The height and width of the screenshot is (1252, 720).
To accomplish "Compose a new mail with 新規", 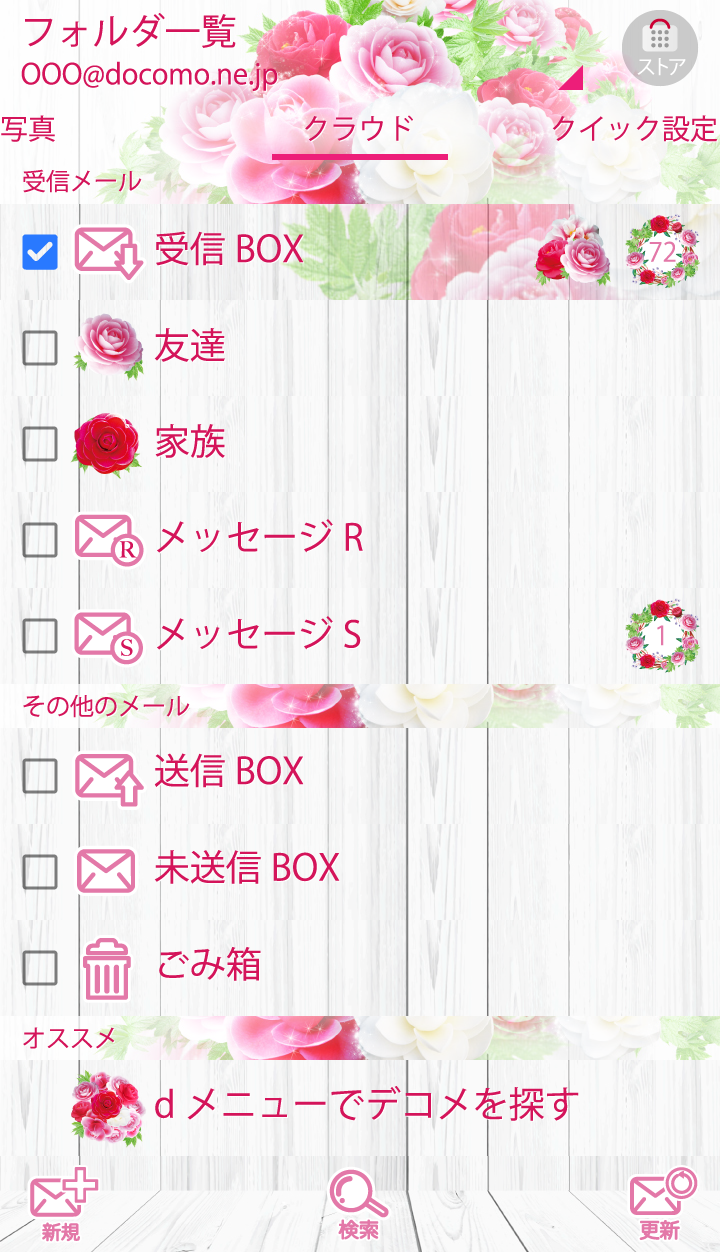I will [62, 1207].
